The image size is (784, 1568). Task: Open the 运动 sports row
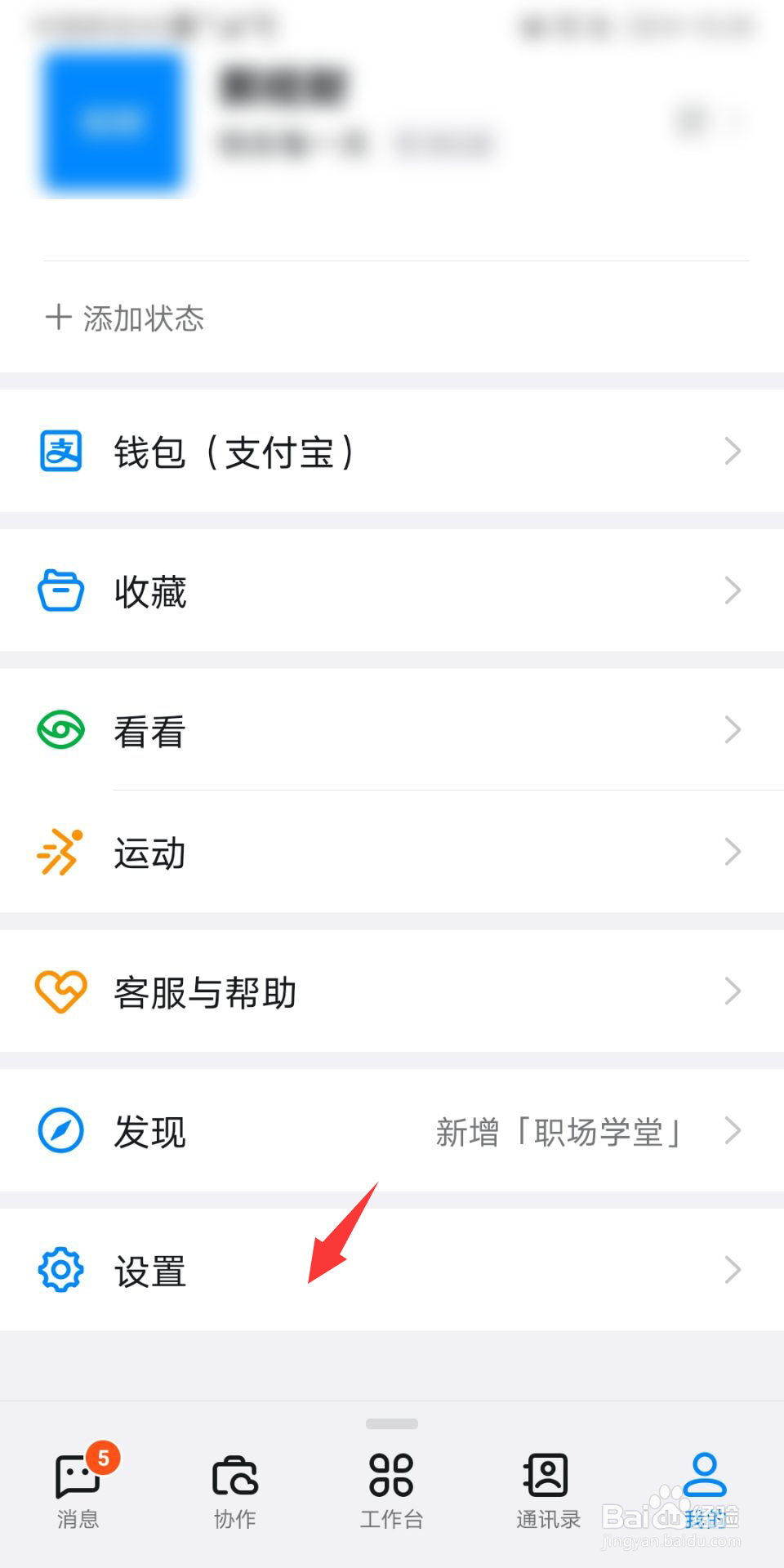[392, 853]
